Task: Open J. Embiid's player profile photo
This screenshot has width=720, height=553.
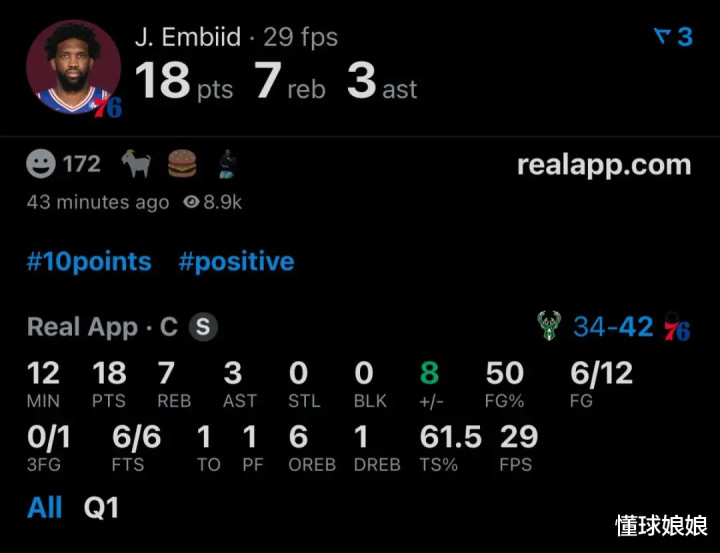Action: click(x=73, y=68)
